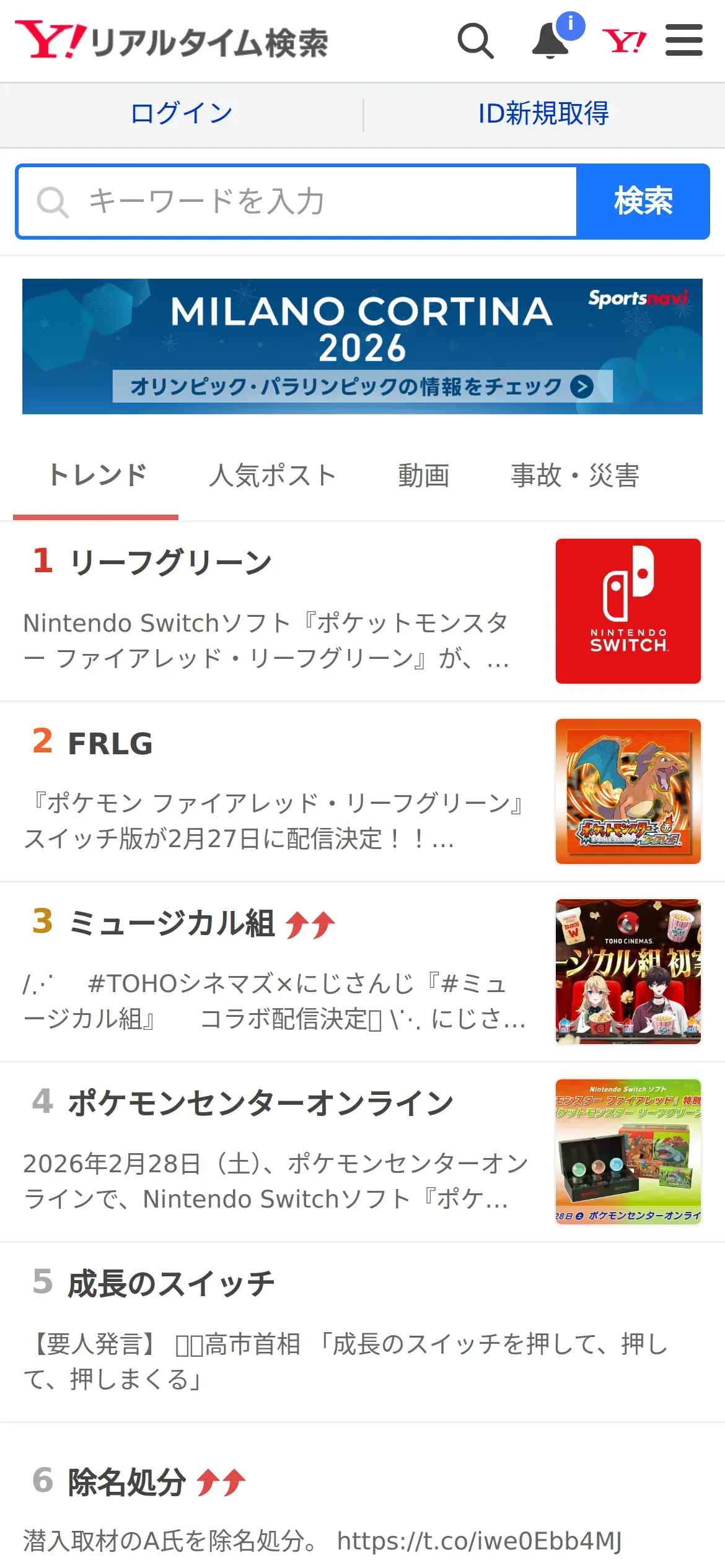Select the ID新規取得 link
725x1568 pixels.
(x=543, y=114)
